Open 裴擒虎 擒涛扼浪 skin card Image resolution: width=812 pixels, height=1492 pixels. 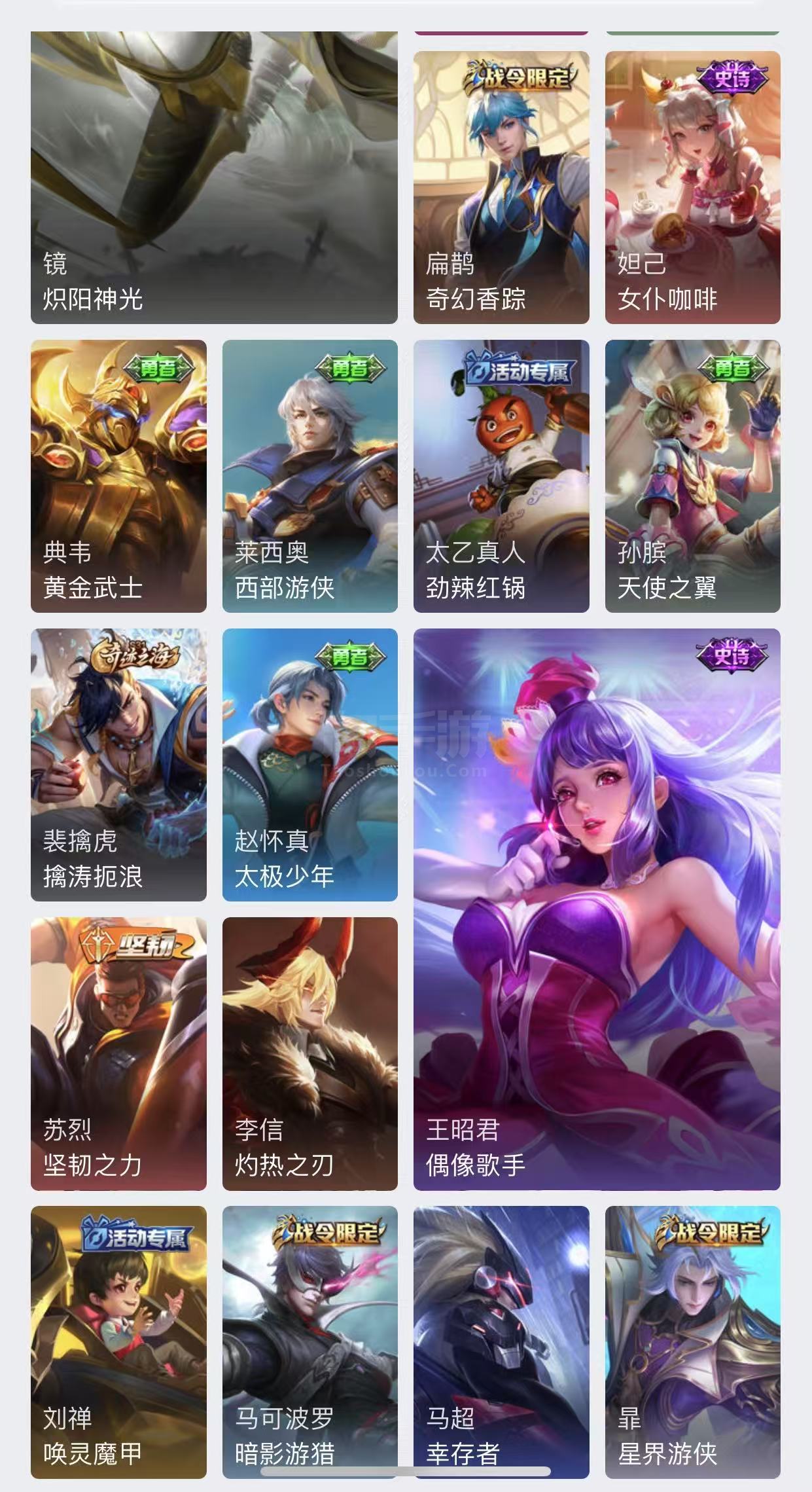pos(118,765)
